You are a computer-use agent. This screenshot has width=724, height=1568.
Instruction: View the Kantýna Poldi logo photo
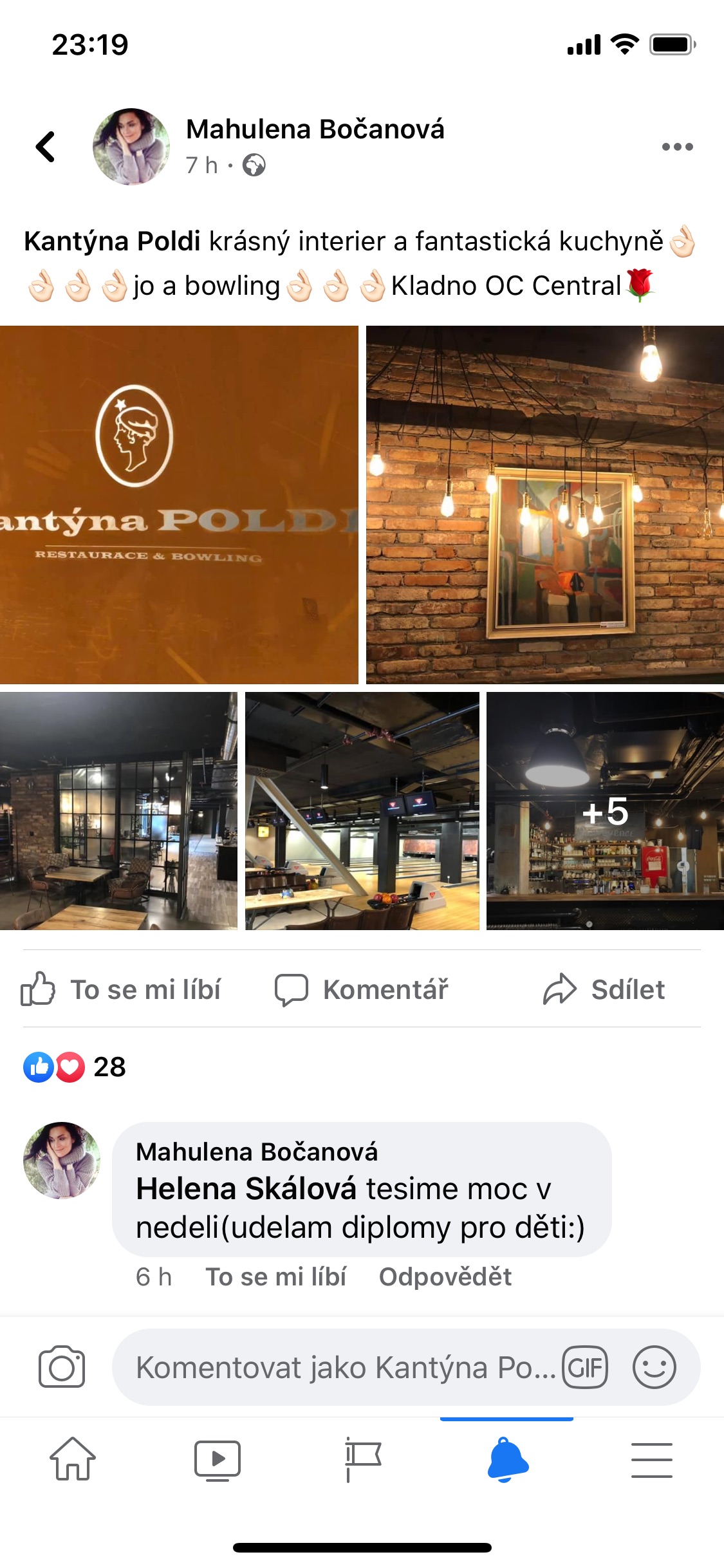(179, 505)
